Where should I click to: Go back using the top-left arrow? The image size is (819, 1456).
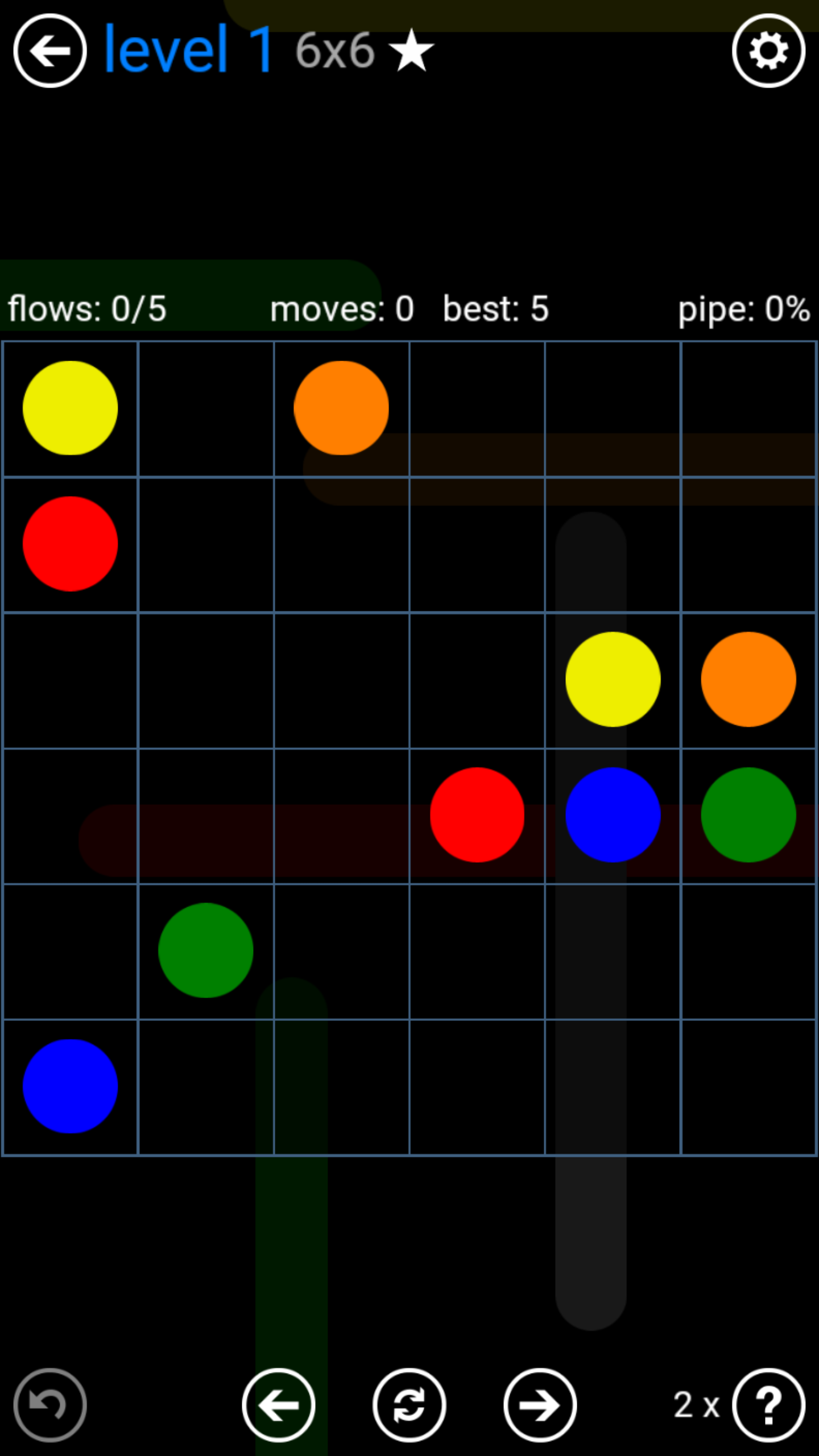[x=50, y=51]
